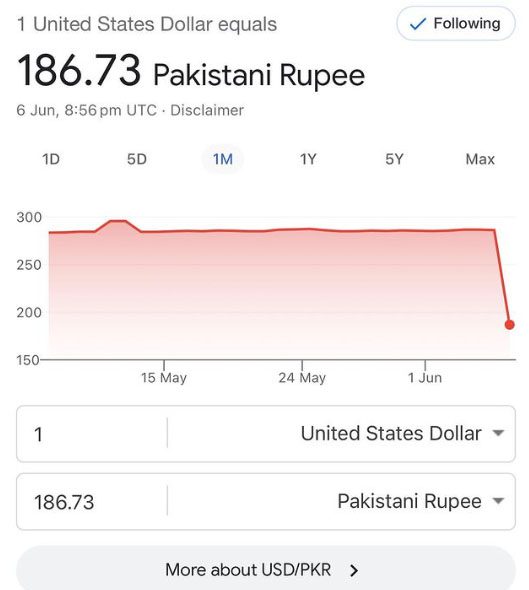
Task: Tap the Following button
Action: (456, 24)
